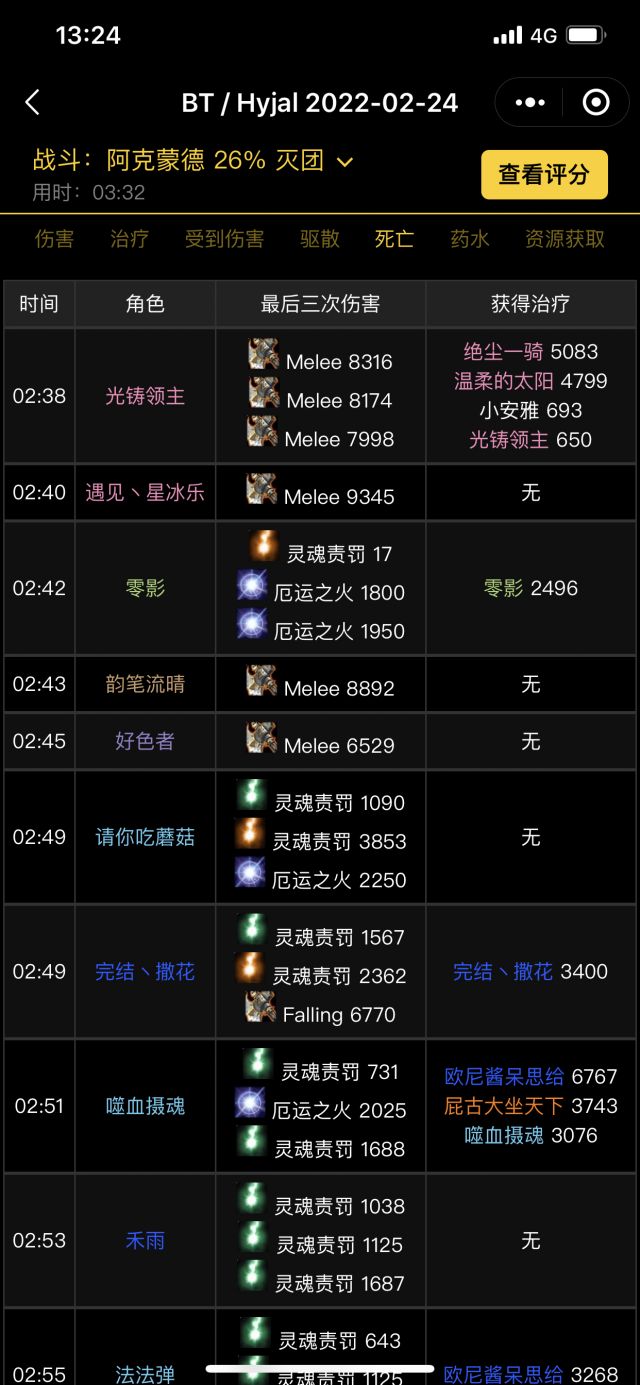Image resolution: width=640 pixels, height=1385 pixels.
Task: Go back using the back arrow
Action: click(x=32, y=102)
